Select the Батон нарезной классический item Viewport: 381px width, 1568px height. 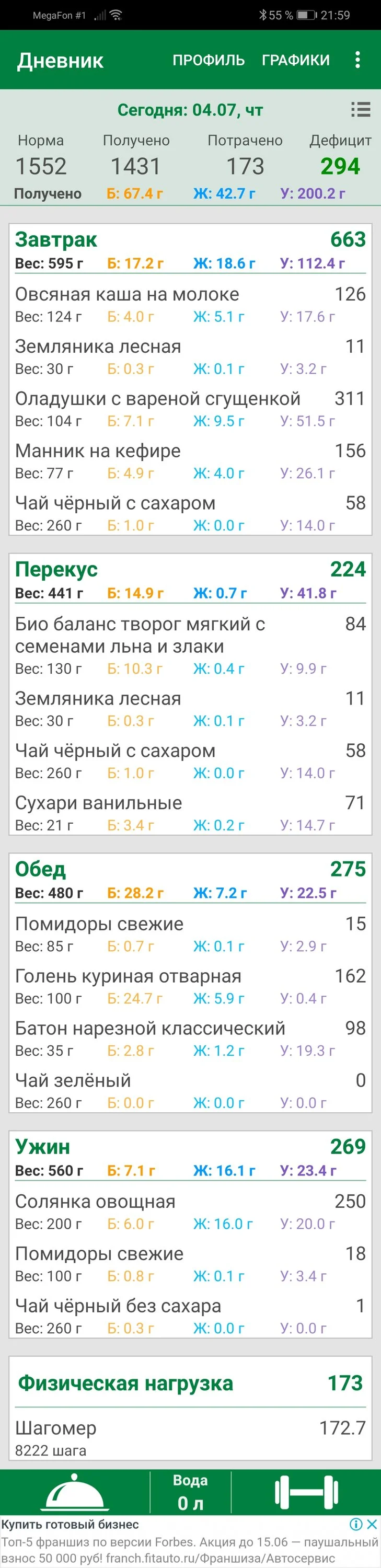190,1039
